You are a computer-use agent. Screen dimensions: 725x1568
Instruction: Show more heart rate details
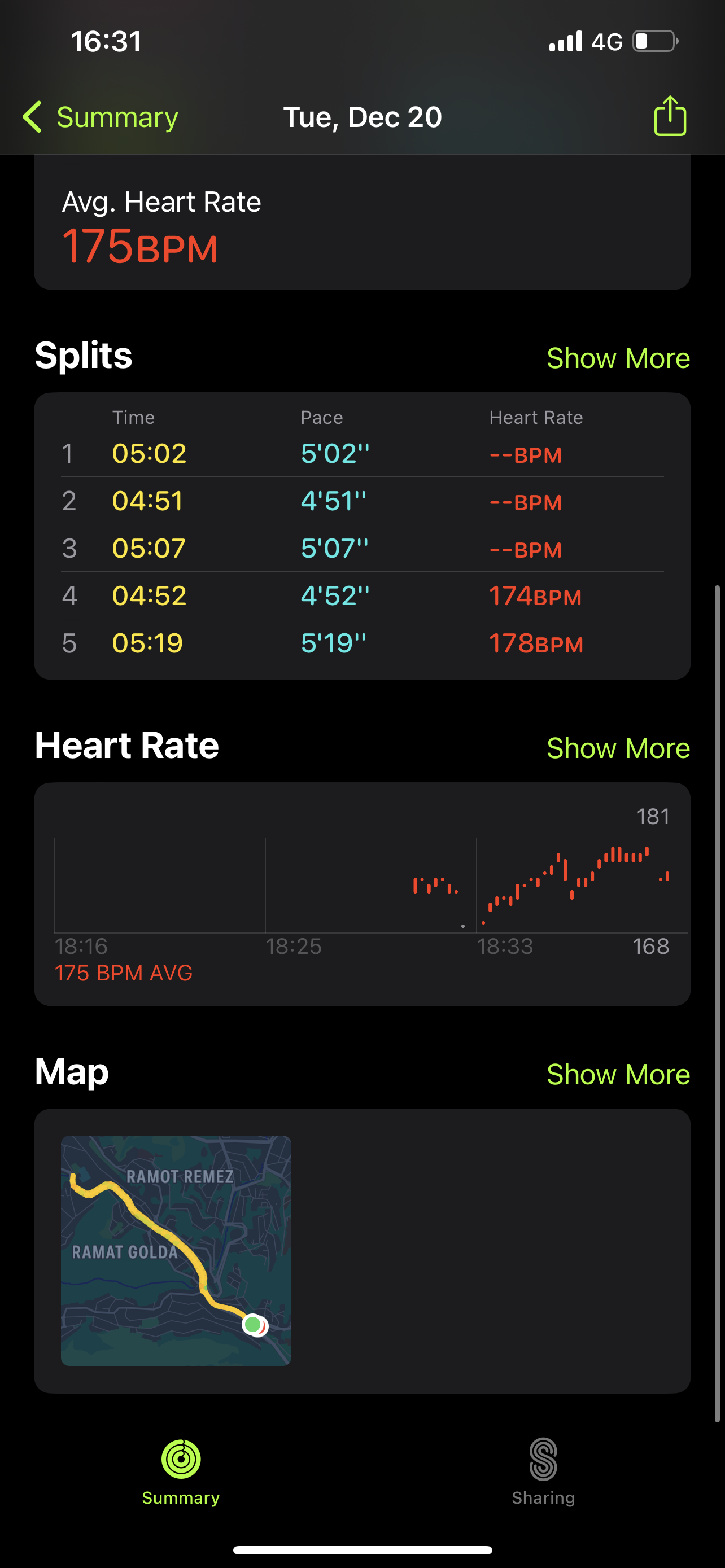click(x=618, y=748)
